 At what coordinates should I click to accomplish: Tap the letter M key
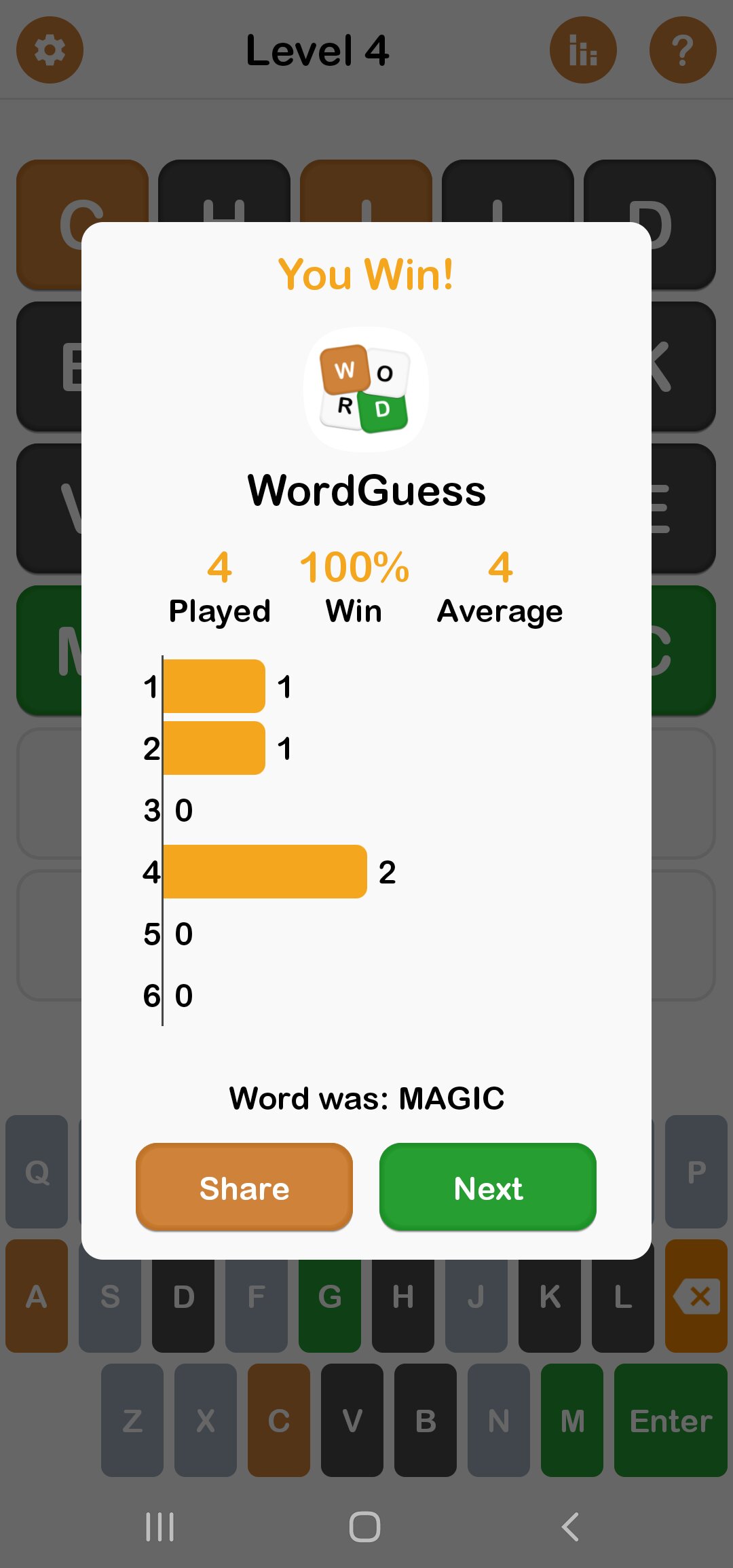[x=571, y=1420]
